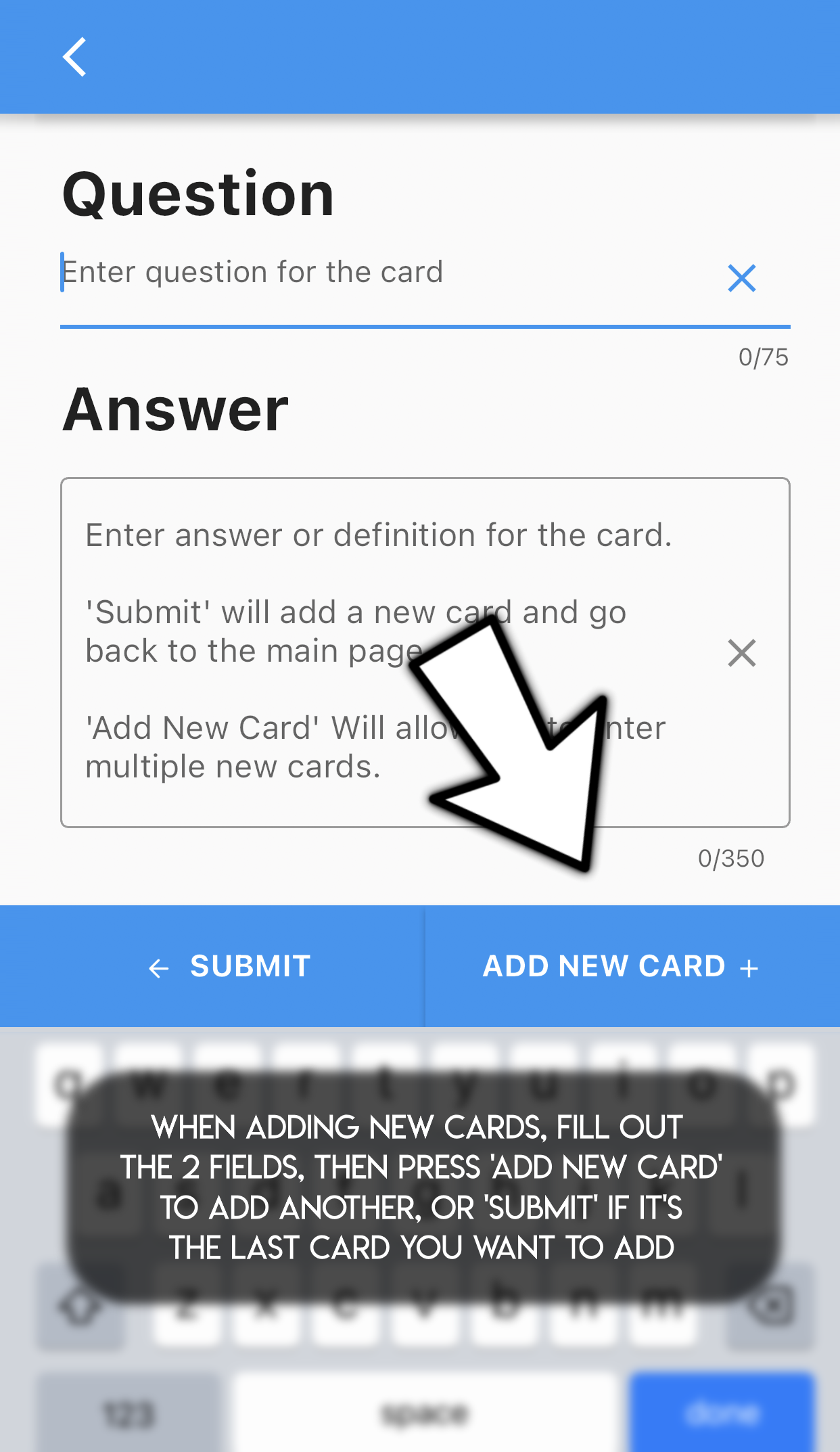The image size is (840, 1452).
Task: Click the plus icon next to Add New Card
Action: click(x=751, y=967)
